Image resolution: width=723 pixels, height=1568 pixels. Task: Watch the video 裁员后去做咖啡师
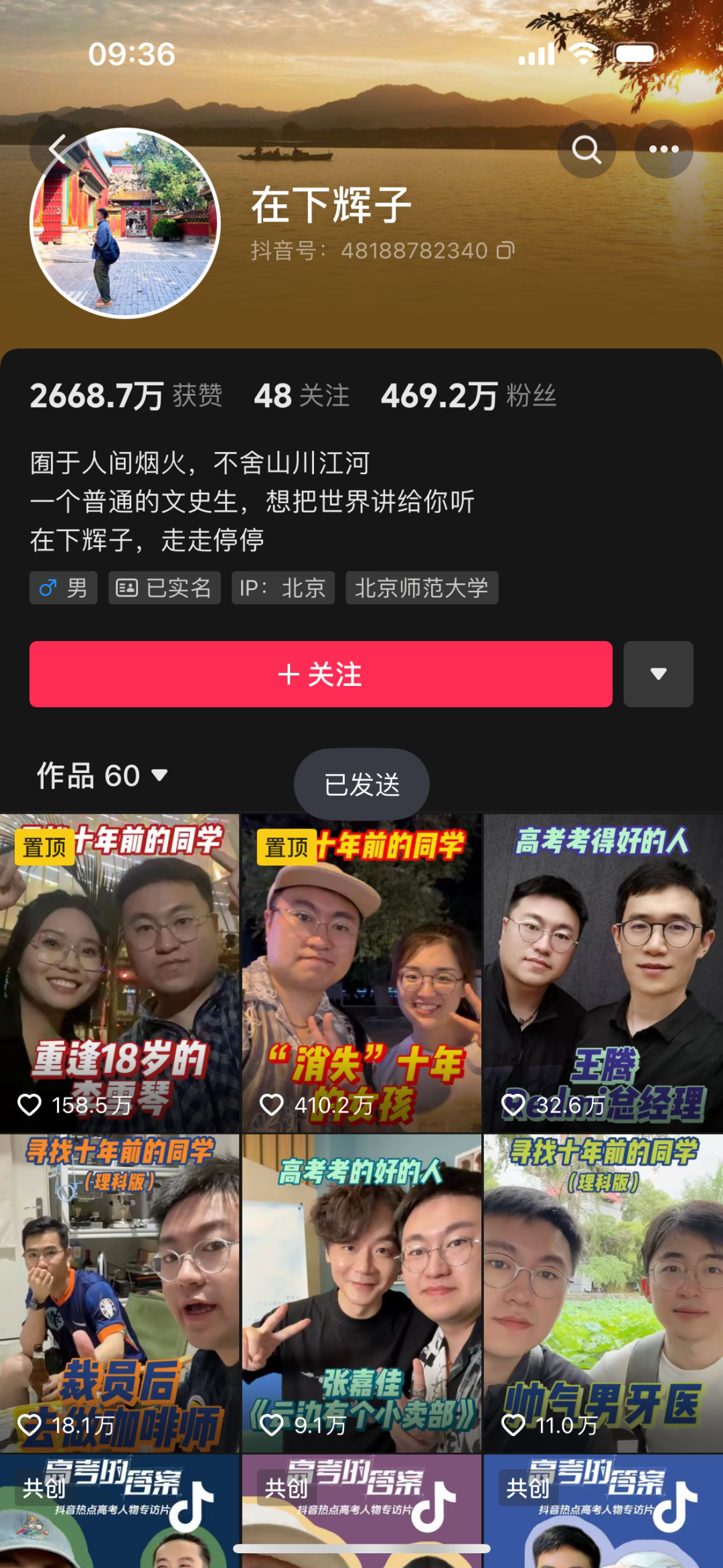[x=119, y=1293]
